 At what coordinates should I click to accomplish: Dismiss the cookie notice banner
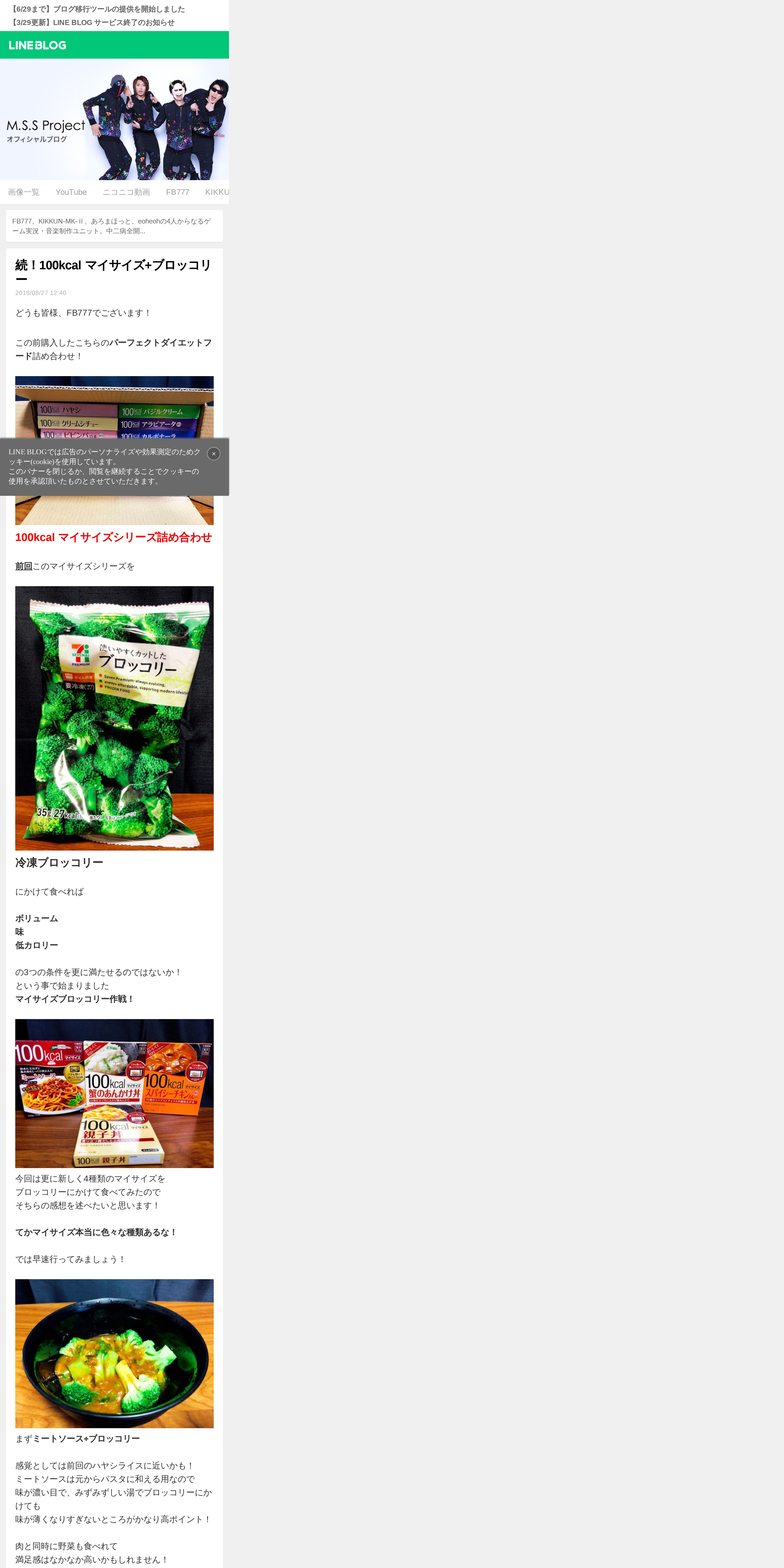[x=214, y=453]
